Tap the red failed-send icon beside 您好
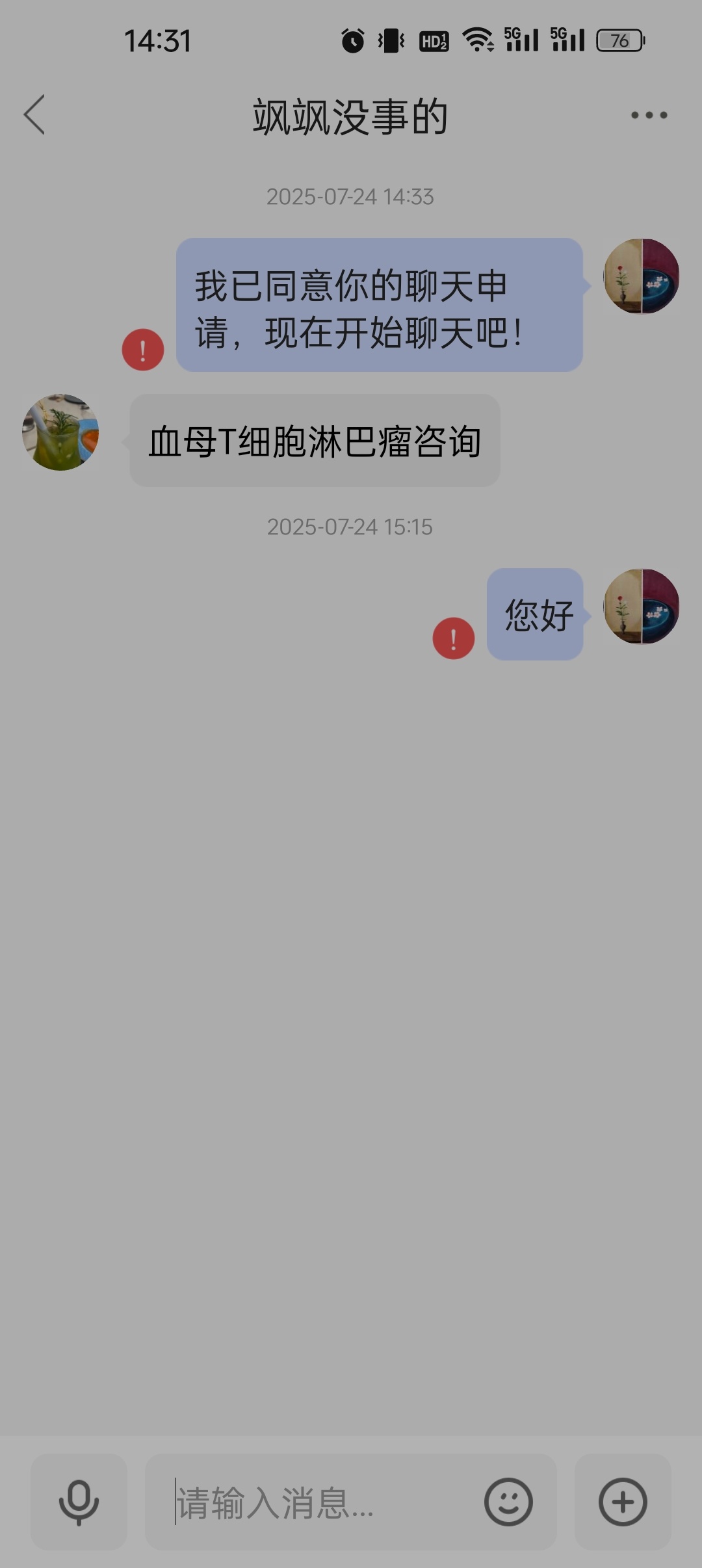 453,638
